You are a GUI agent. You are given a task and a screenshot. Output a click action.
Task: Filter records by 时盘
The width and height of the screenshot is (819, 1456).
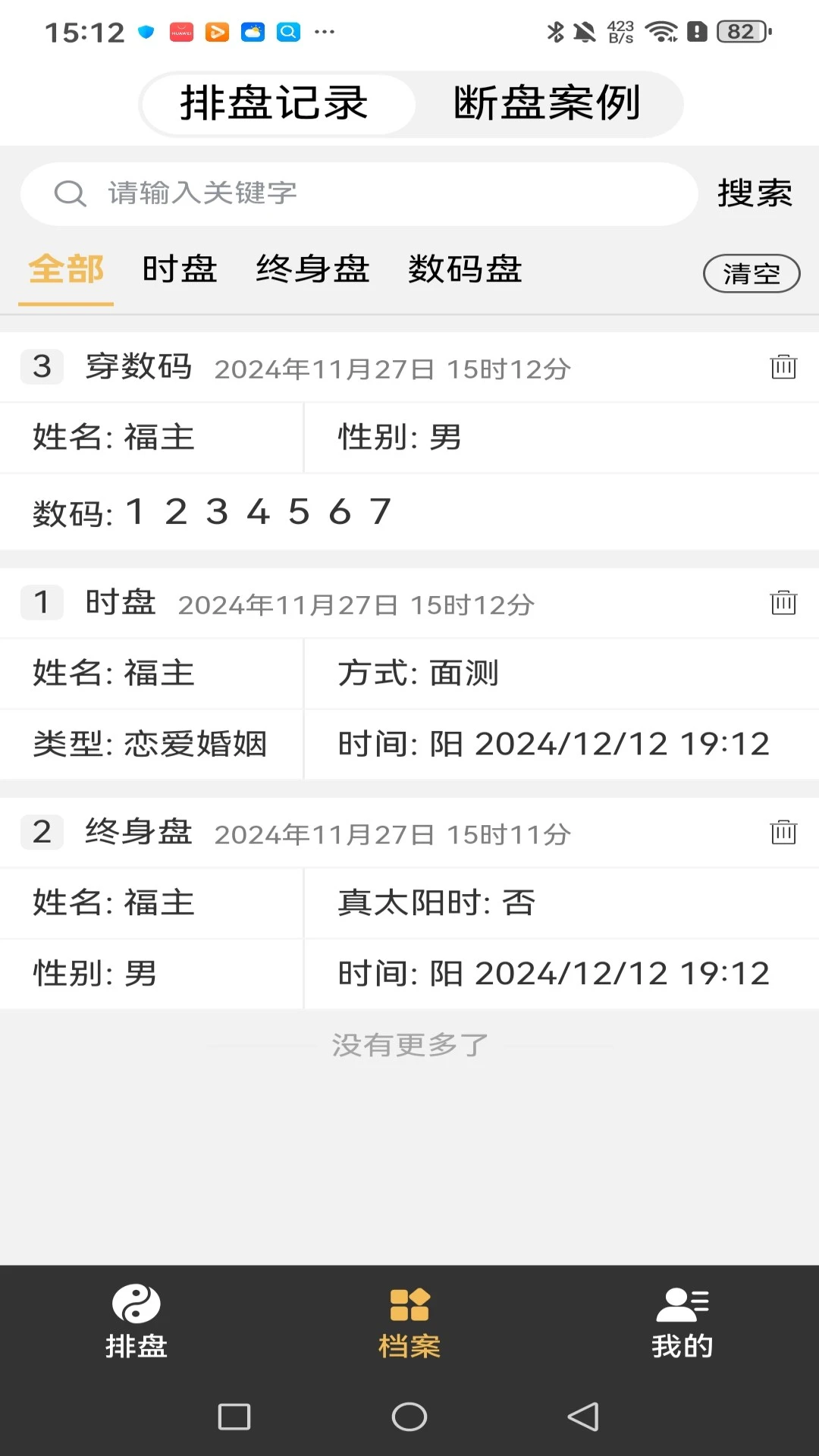180,270
